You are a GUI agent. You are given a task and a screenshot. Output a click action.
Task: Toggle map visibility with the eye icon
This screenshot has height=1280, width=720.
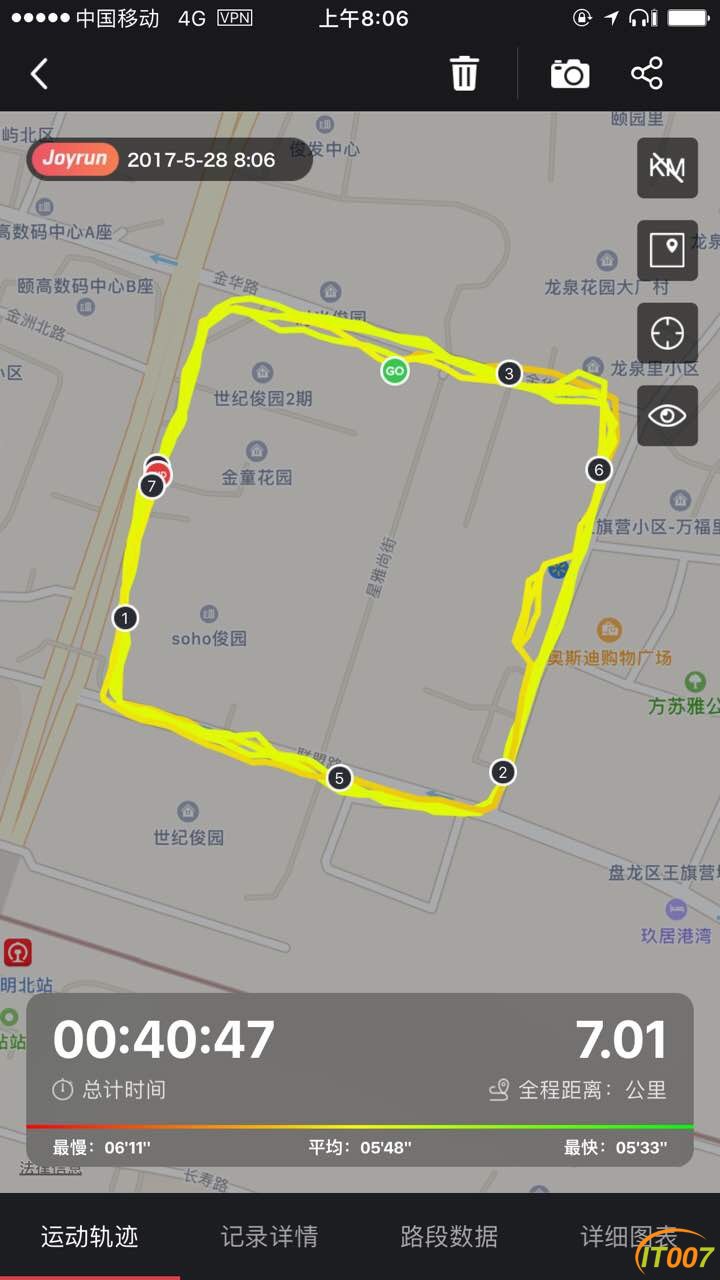tap(667, 415)
